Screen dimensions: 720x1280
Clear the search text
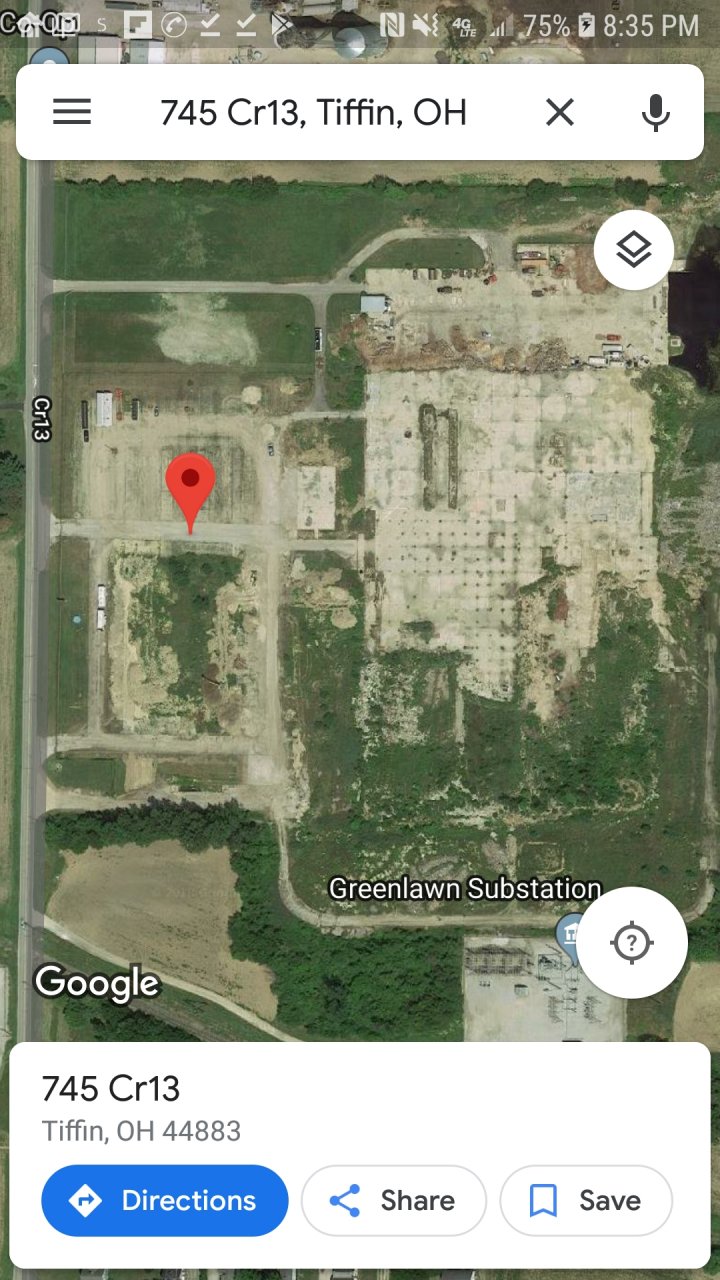(x=560, y=113)
